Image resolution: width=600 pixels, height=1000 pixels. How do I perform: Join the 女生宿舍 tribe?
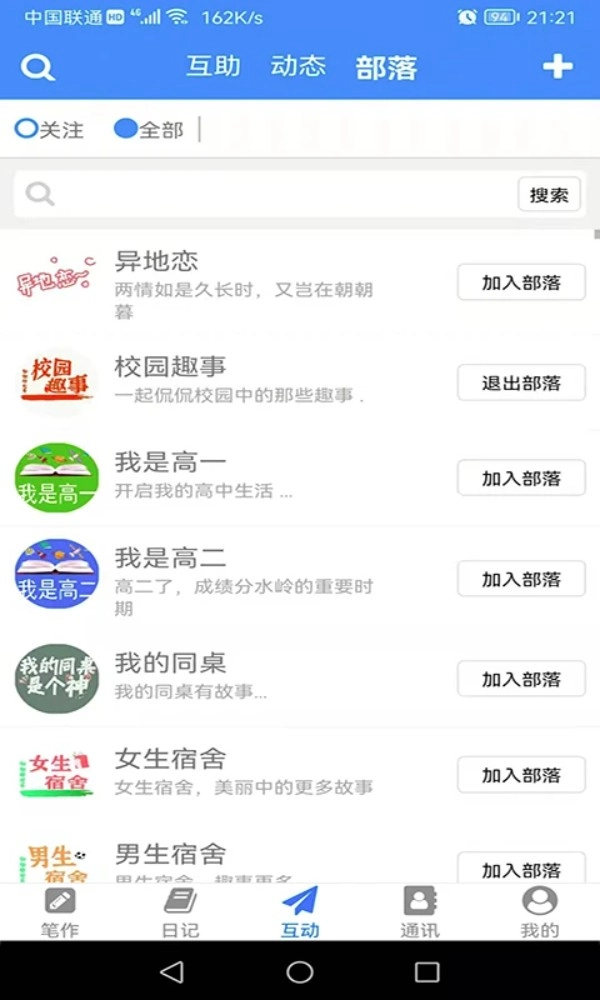pos(521,775)
